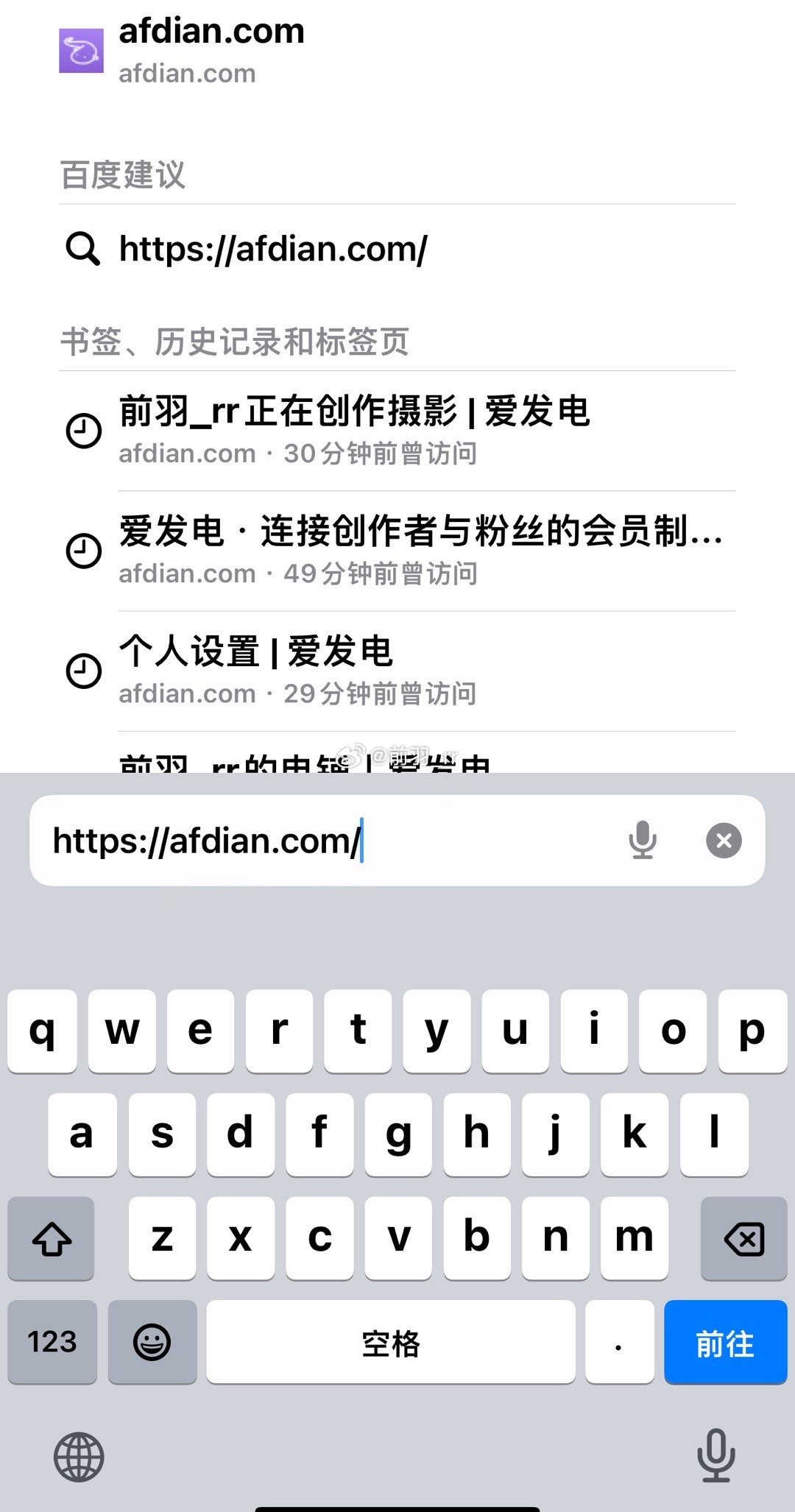This screenshot has height=1512, width=795.
Task: Tap the blue 前往 go key
Action: pyautogui.click(x=725, y=1342)
